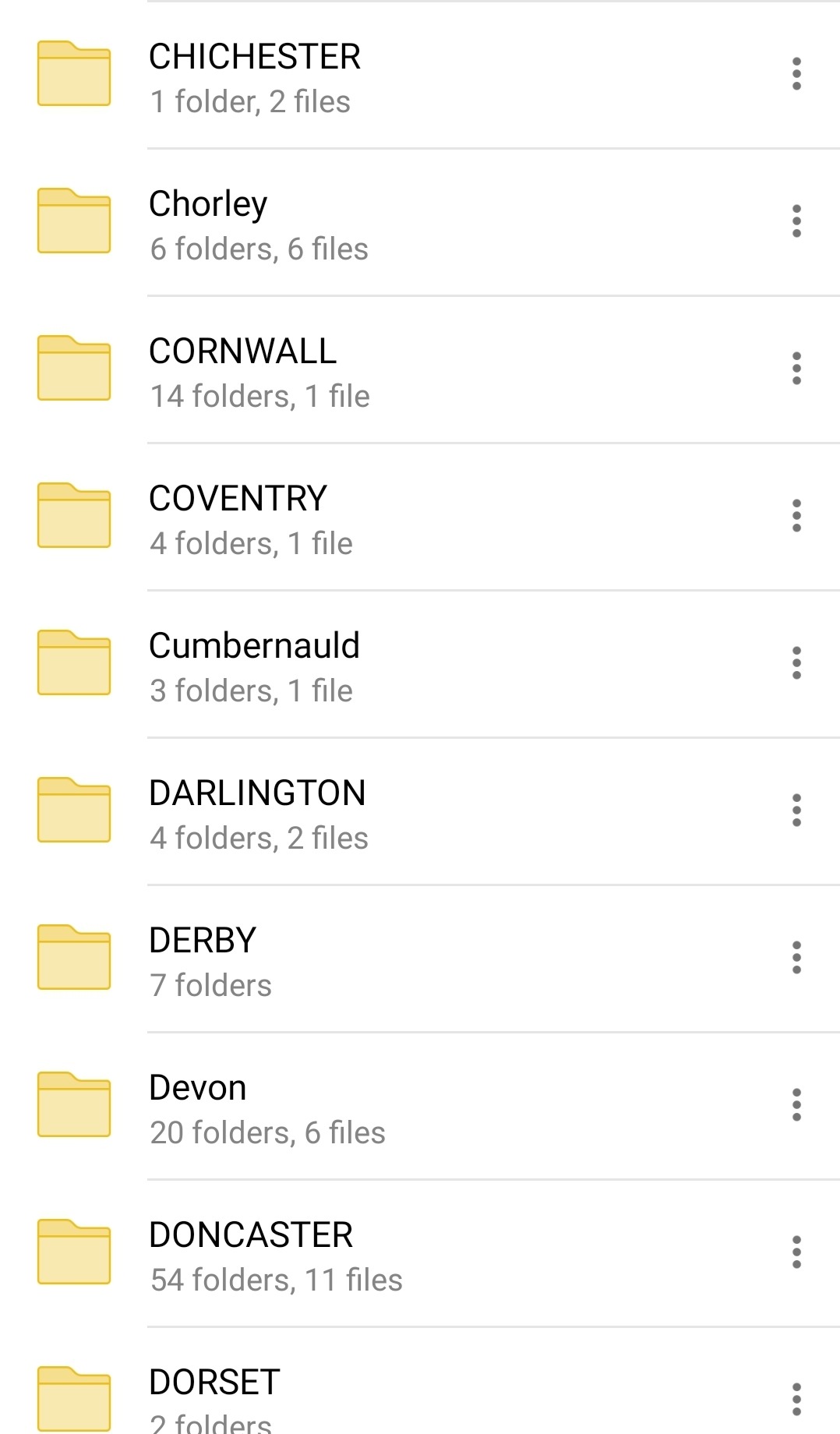
Task: Open the CHICHESTER folder
Action: click(255, 76)
